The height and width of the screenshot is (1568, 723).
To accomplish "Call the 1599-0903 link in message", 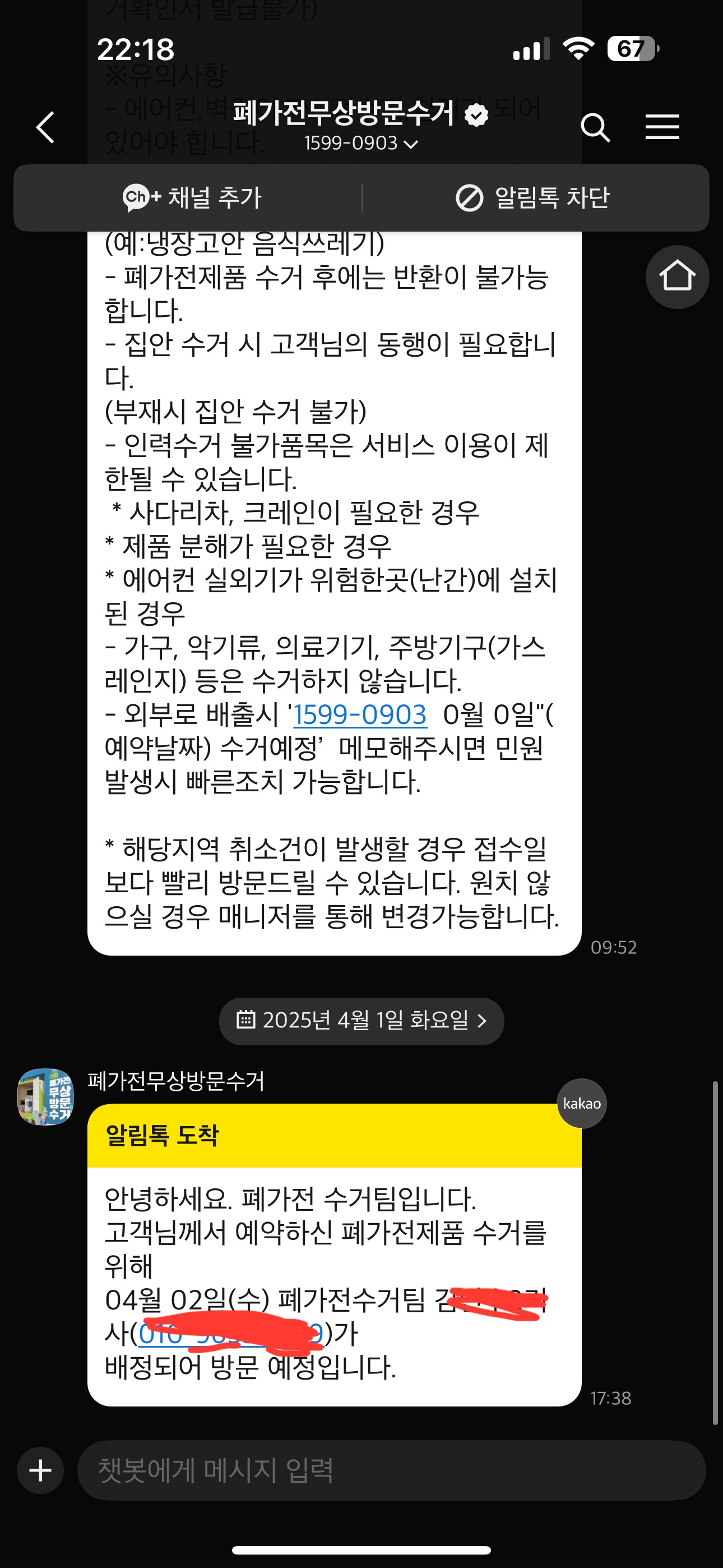I will [x=360, y=714].
